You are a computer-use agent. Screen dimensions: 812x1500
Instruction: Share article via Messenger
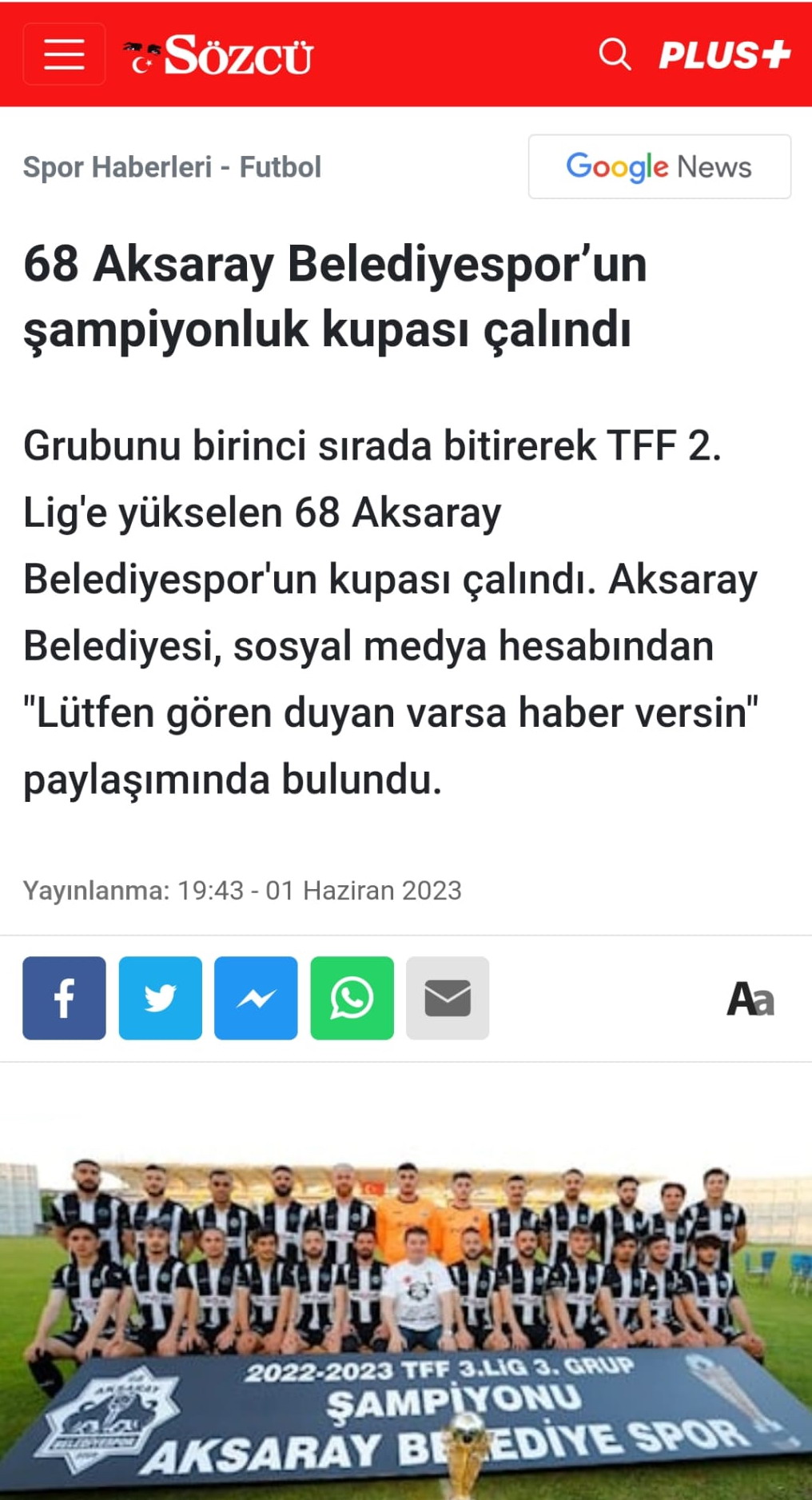tap(256, 998)
